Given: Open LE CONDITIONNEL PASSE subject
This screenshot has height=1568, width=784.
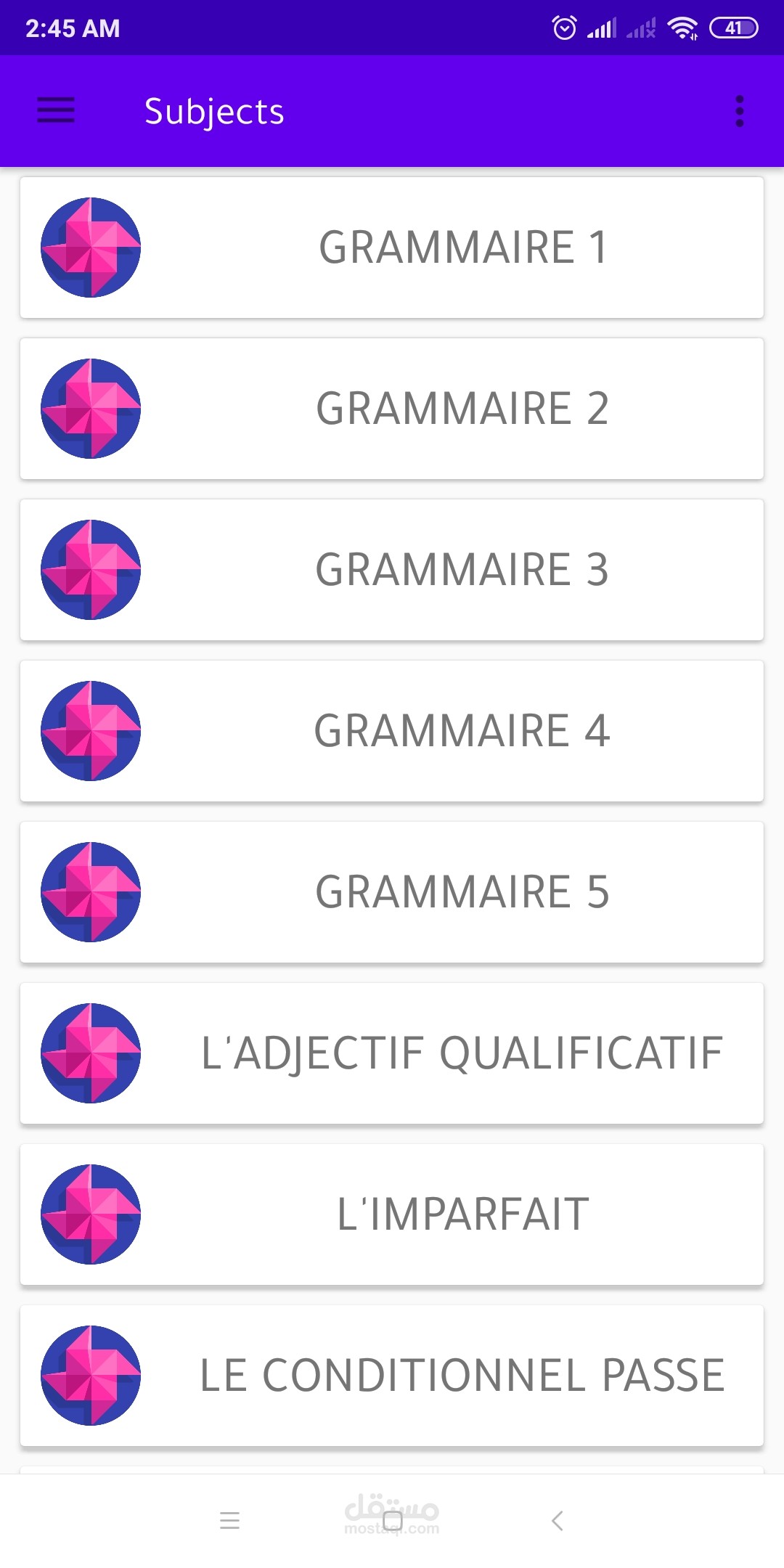Looking at the screenshot, I should 392,1376.
